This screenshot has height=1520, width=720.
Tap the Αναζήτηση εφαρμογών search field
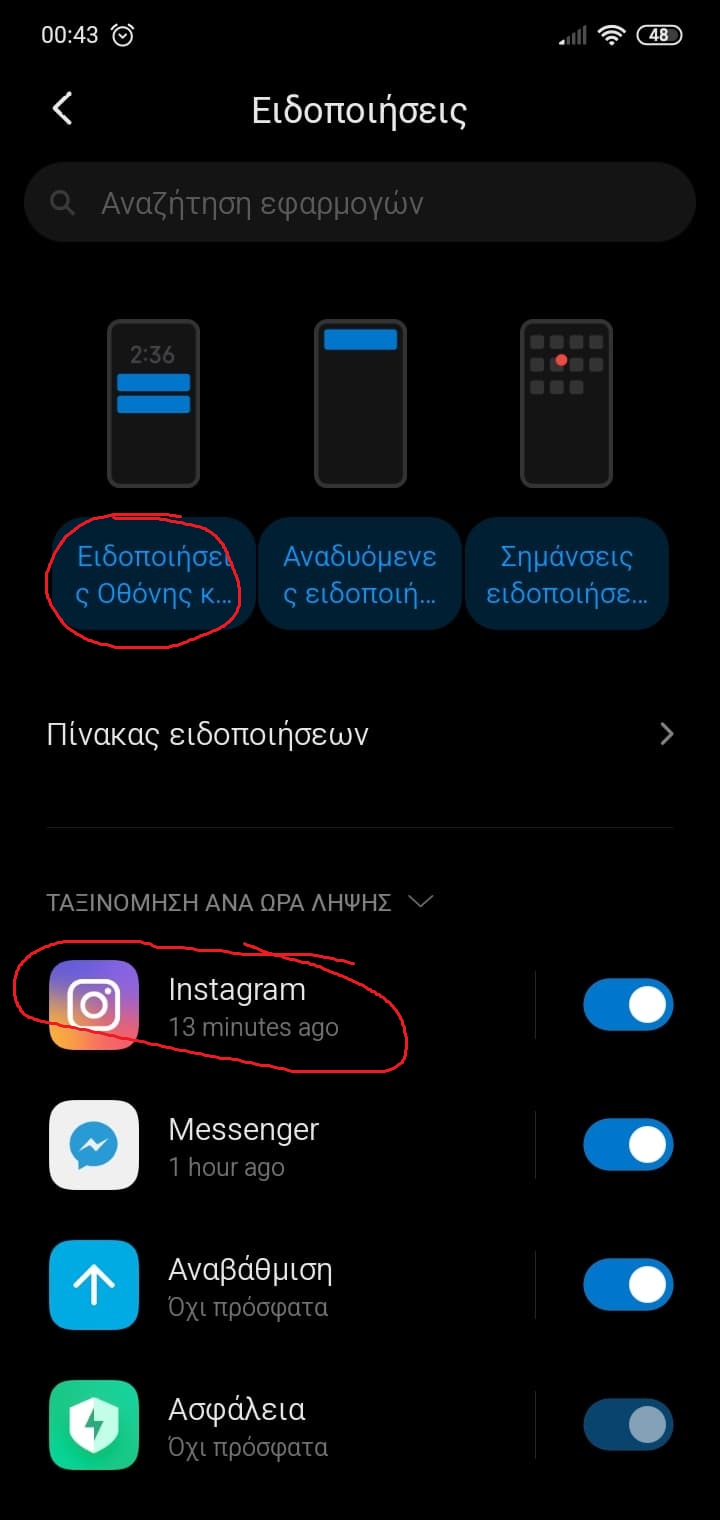[x=360, y=203]
